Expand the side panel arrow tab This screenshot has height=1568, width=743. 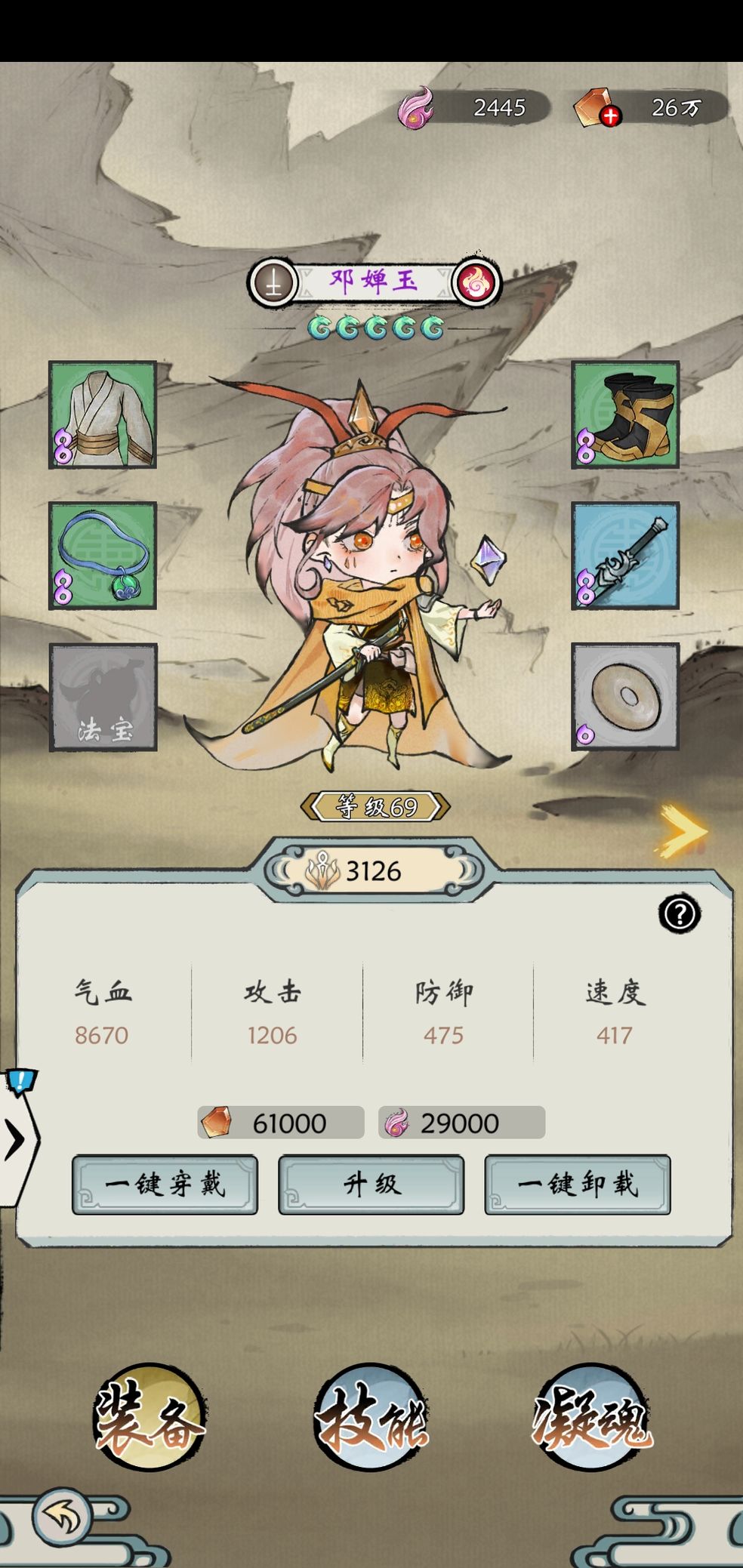pos(17,1140)
